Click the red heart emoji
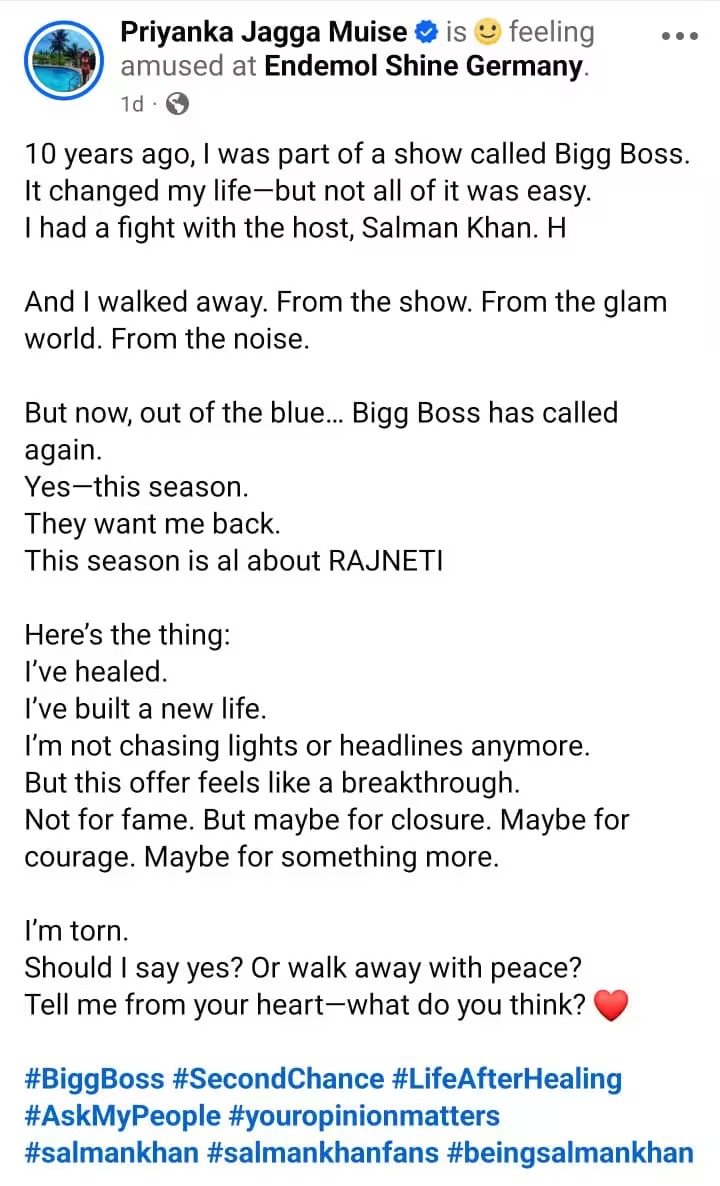This screenshot has height=1186, width=720. coord(610,1005)
